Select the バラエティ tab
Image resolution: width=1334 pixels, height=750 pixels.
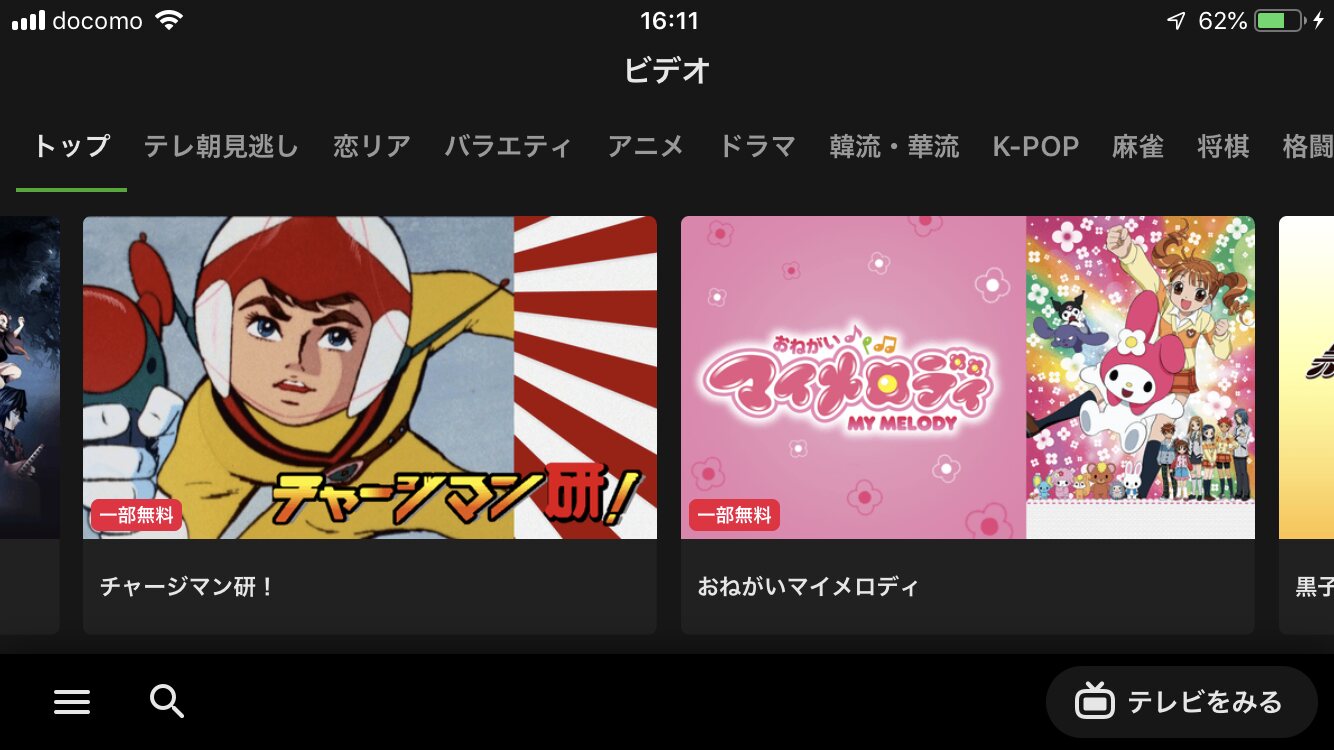(x=508, y=146)
